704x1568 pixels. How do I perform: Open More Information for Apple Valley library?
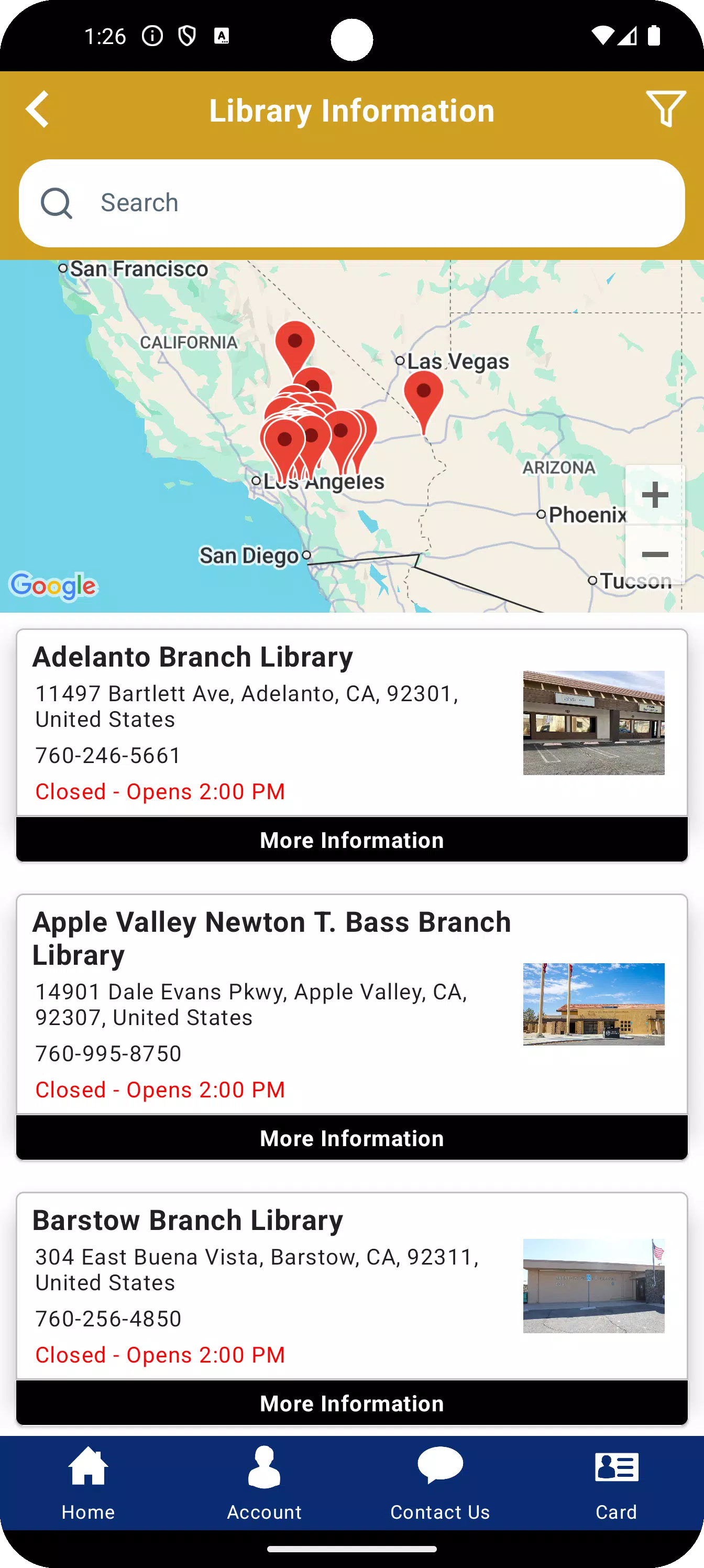pyautogui.click(x=351, y=1138)
